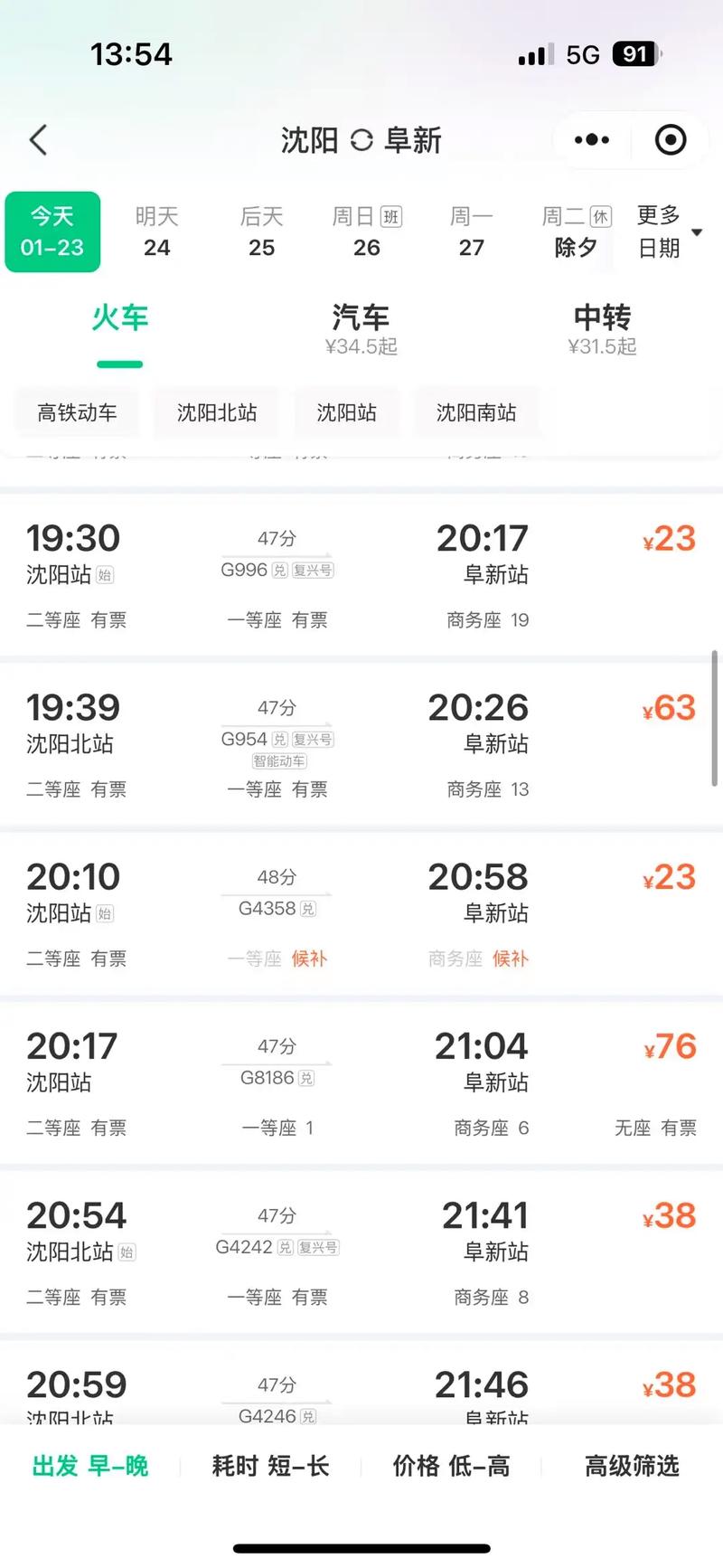
Task: Sort trains by 耗时短-长
Action: (273, 1466)
